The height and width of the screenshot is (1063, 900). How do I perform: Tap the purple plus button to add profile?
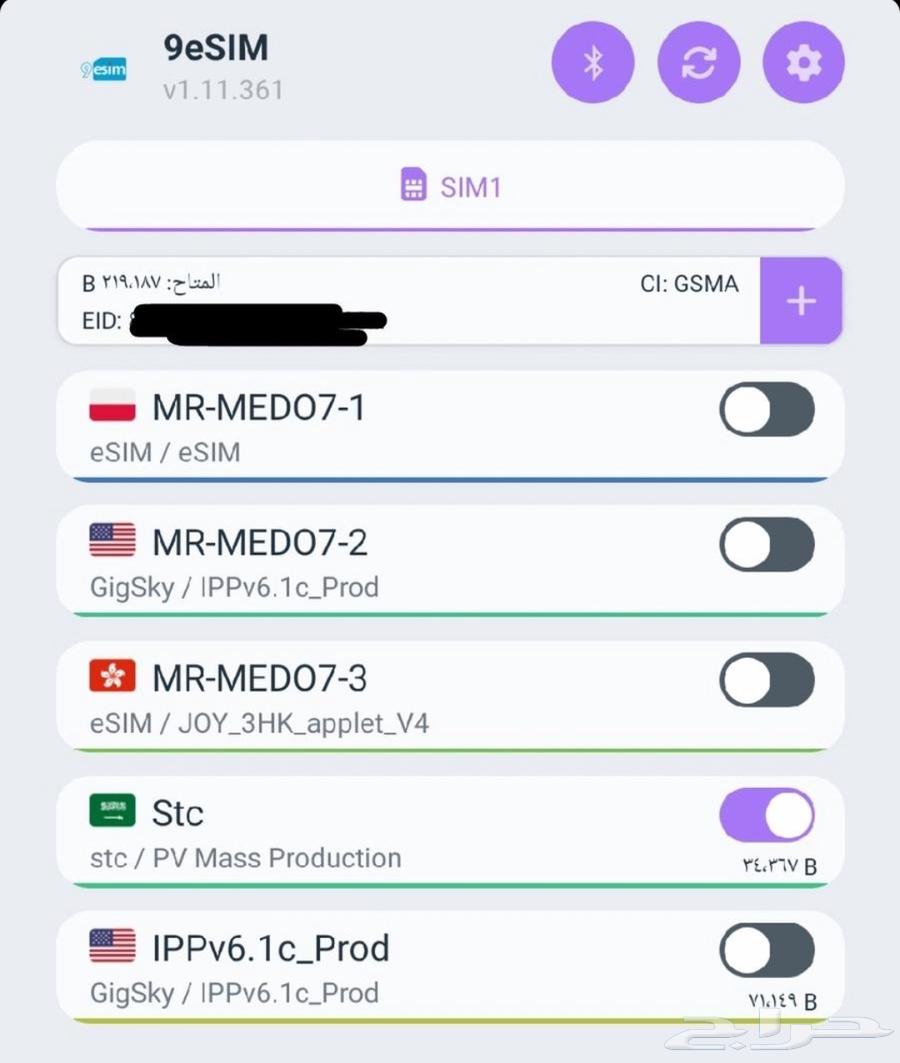800,300
